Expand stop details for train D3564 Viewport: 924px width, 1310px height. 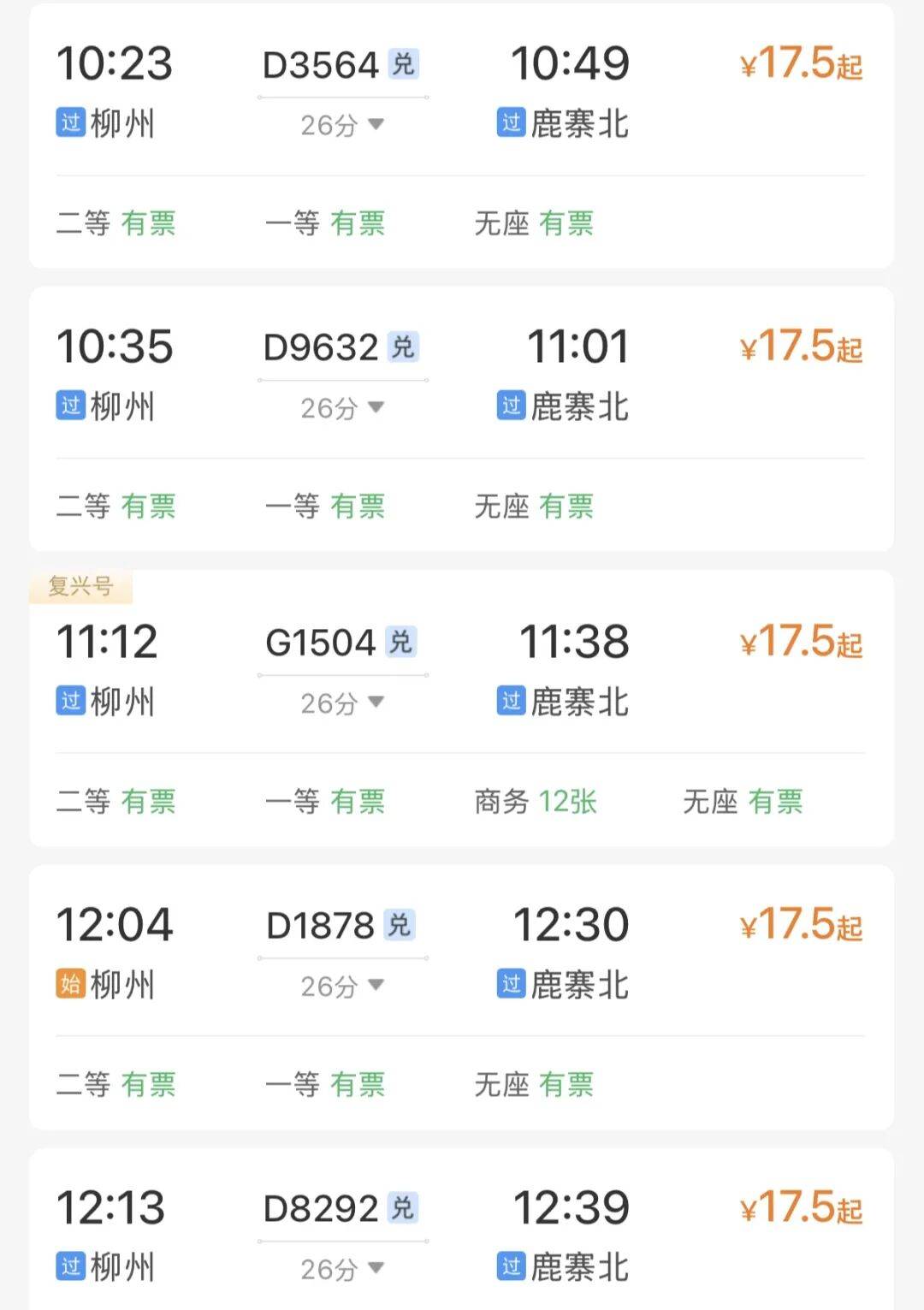[342, 126]
